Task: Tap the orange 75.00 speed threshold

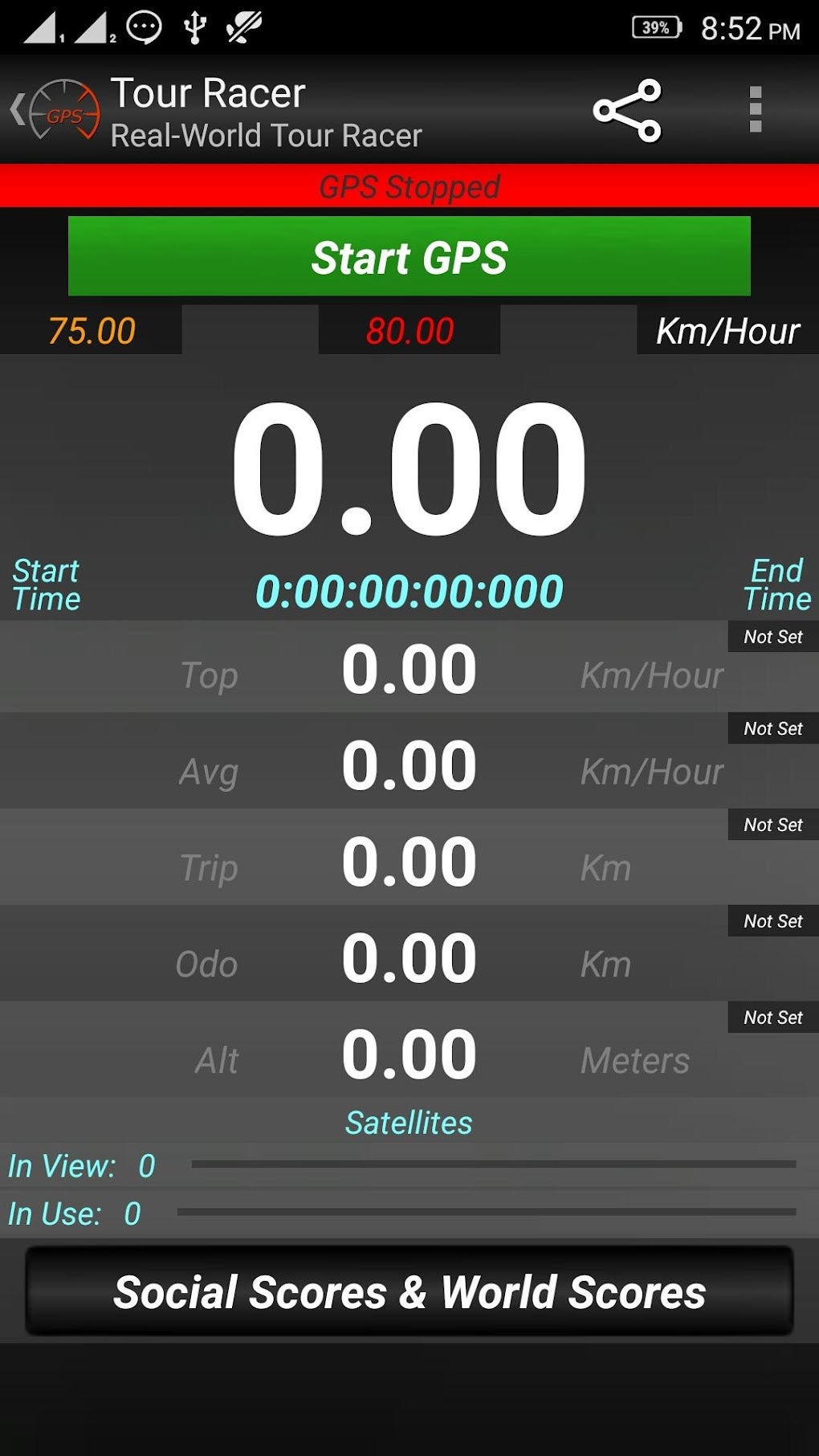Action: 91,329
